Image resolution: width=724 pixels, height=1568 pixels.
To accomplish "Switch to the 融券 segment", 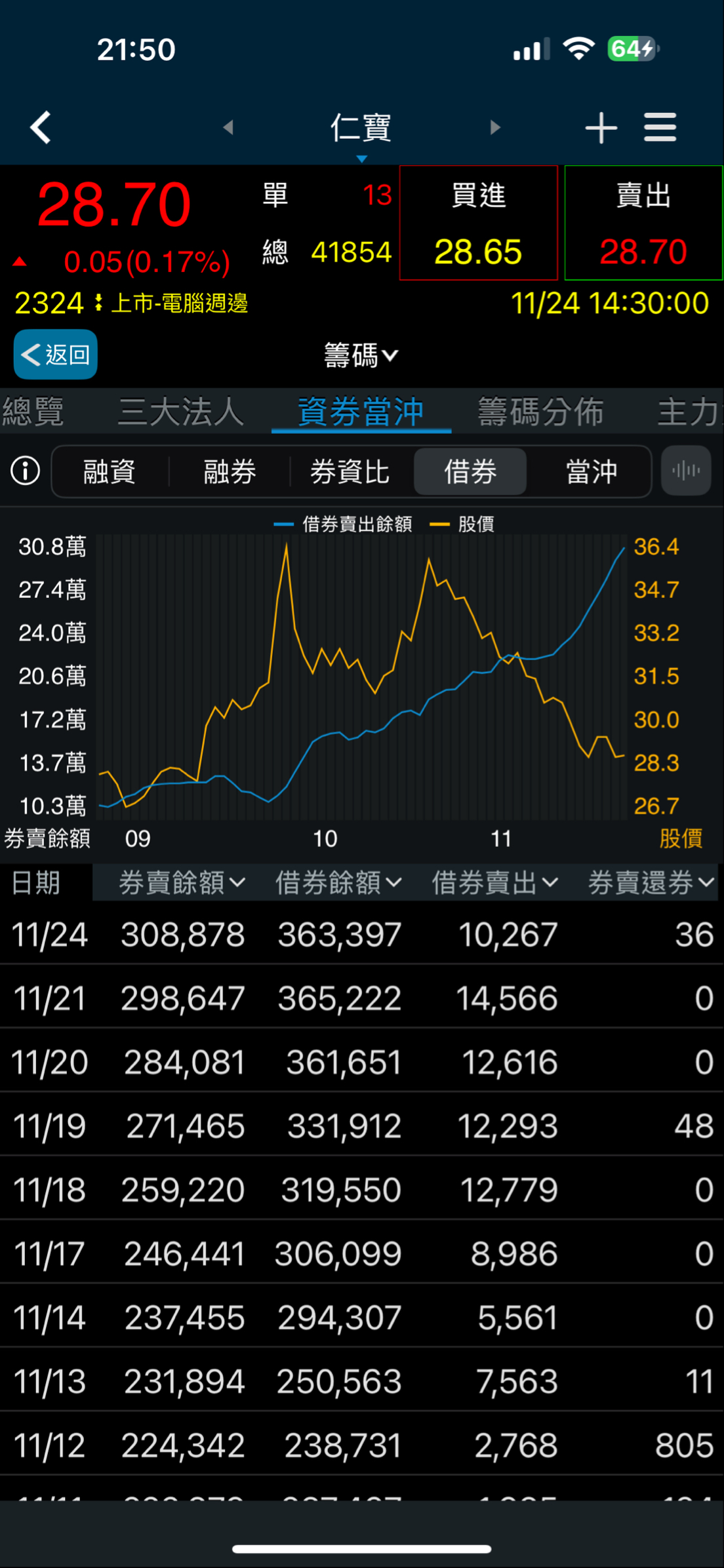I will (230, 471).
